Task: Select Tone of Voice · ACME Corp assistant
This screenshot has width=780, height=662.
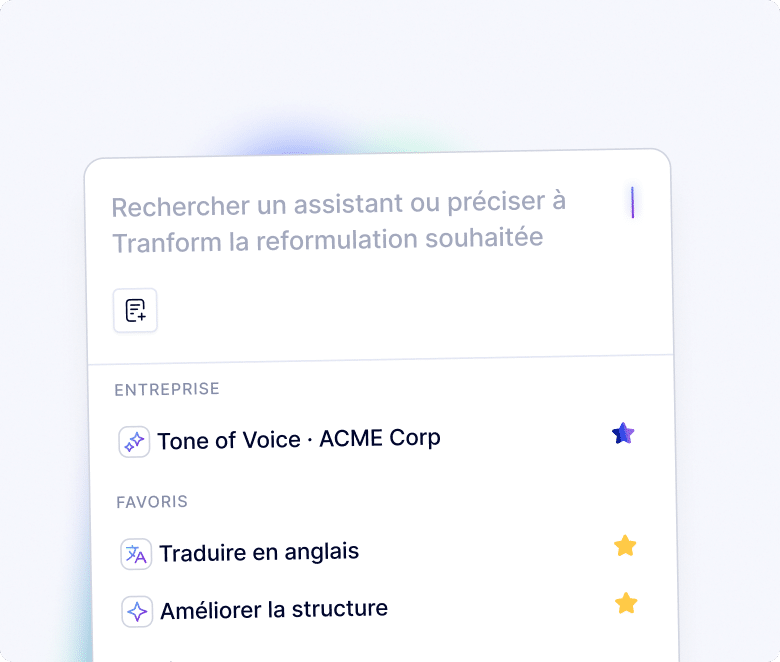Action: click(x=298, y=439)
